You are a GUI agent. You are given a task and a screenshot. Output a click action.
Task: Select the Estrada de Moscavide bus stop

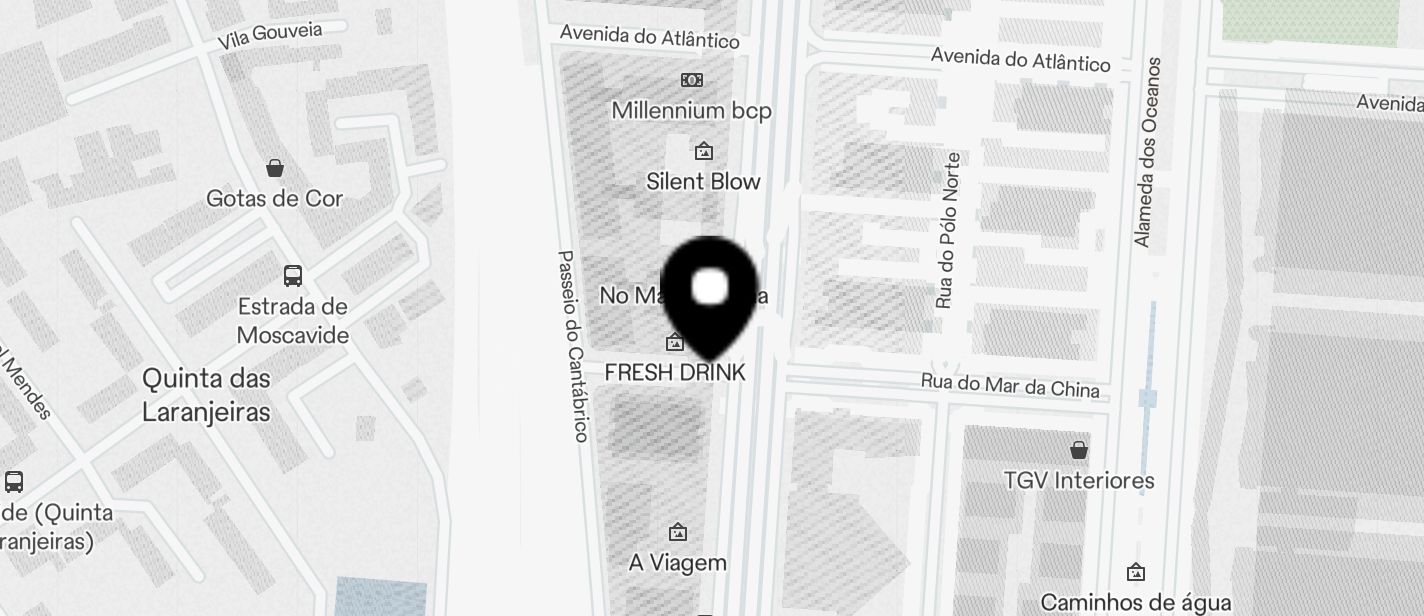(x=293, y=277)
